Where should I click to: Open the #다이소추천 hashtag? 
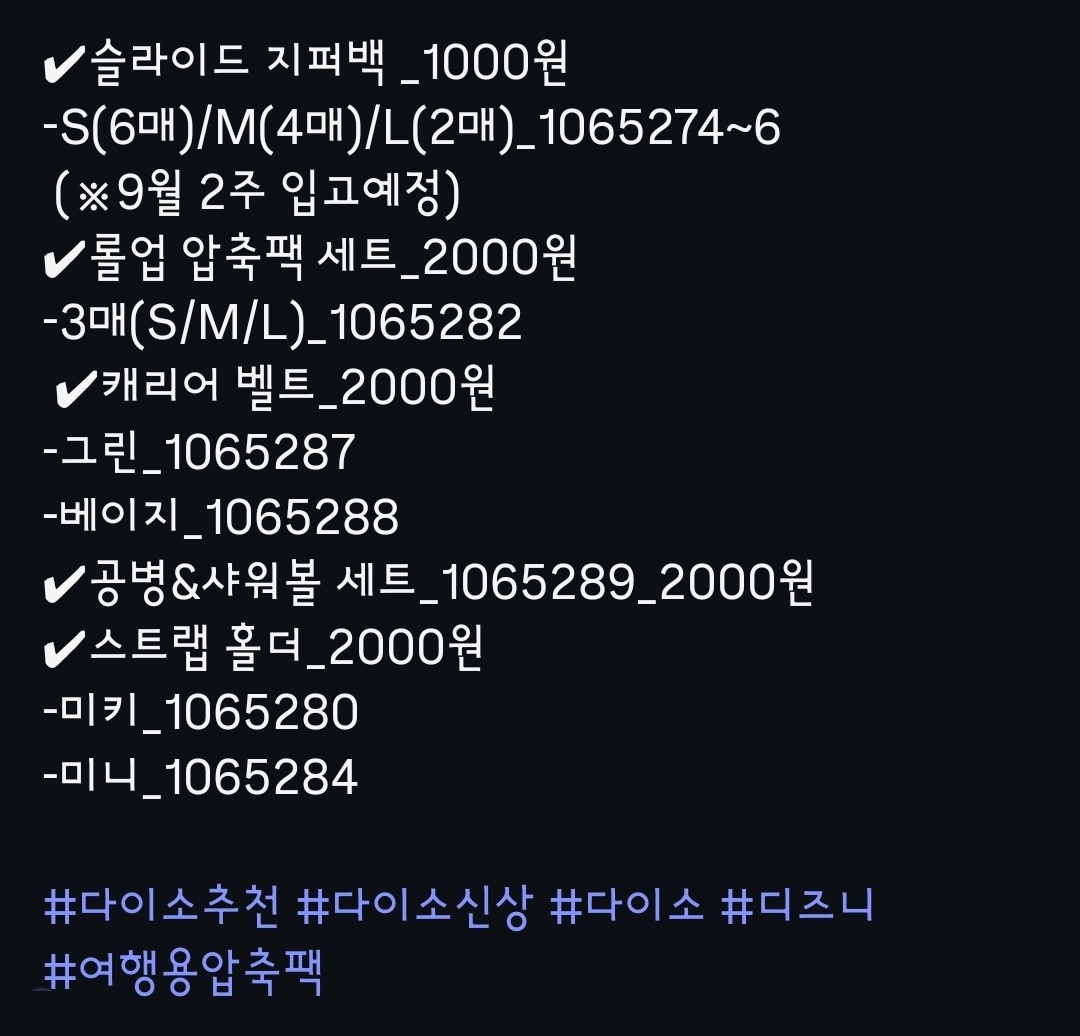(164, 907)
